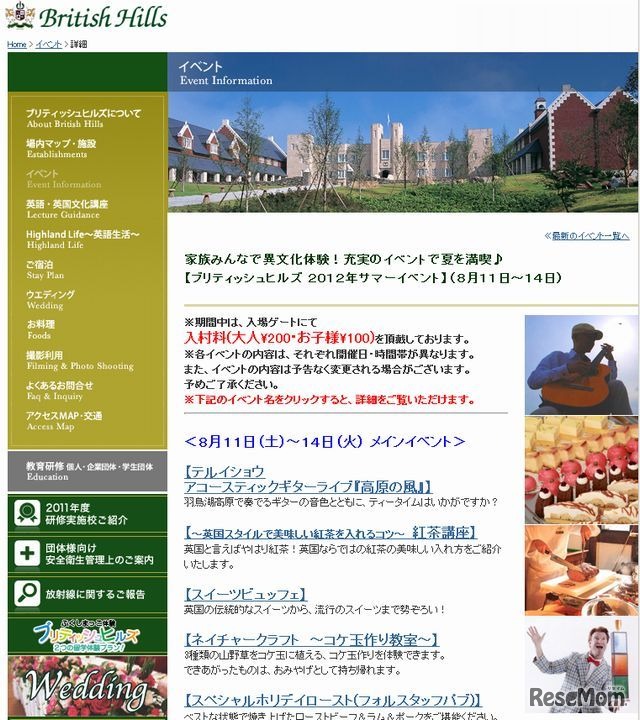Open the Education 教育研修 section

[87, 471]
